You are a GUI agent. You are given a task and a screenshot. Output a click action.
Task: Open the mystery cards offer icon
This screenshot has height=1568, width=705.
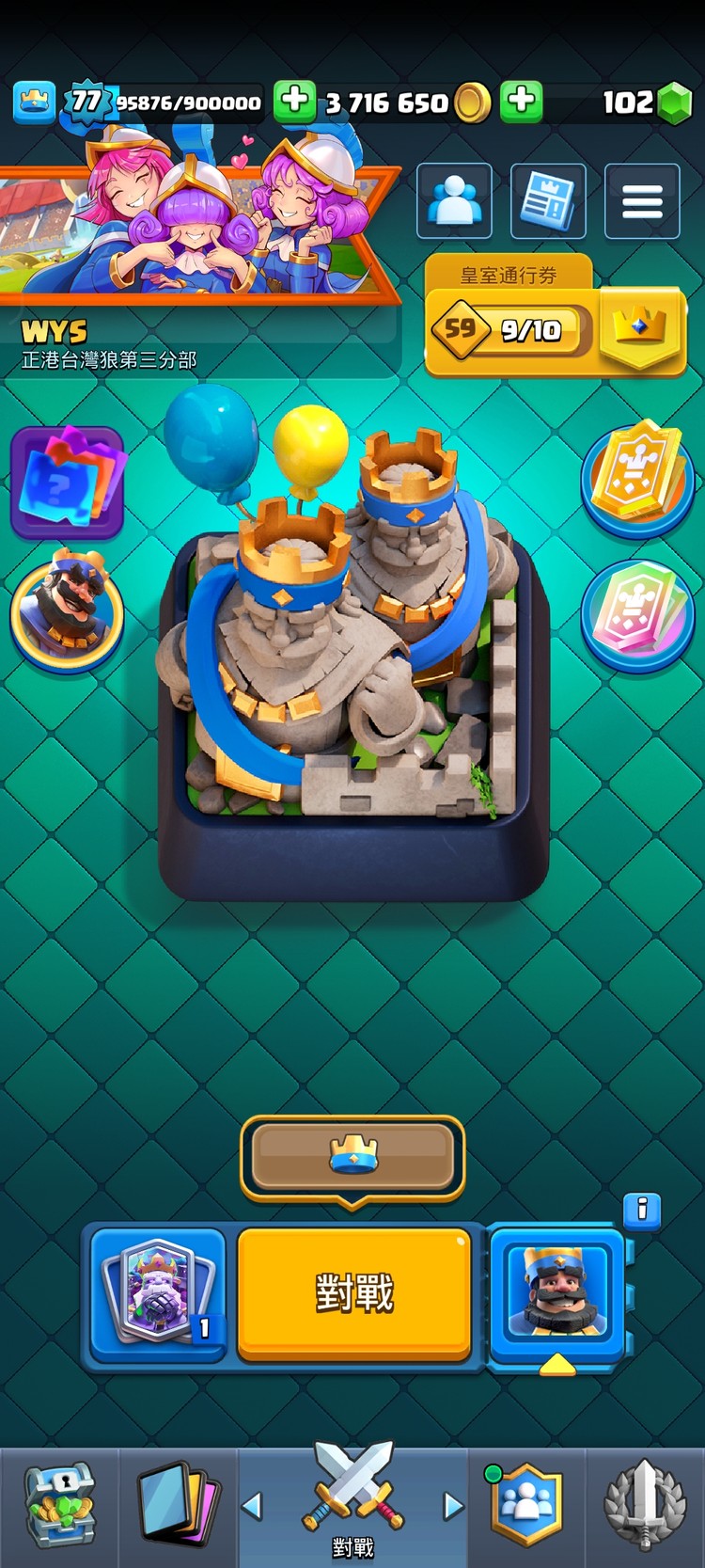click(68, 483)
